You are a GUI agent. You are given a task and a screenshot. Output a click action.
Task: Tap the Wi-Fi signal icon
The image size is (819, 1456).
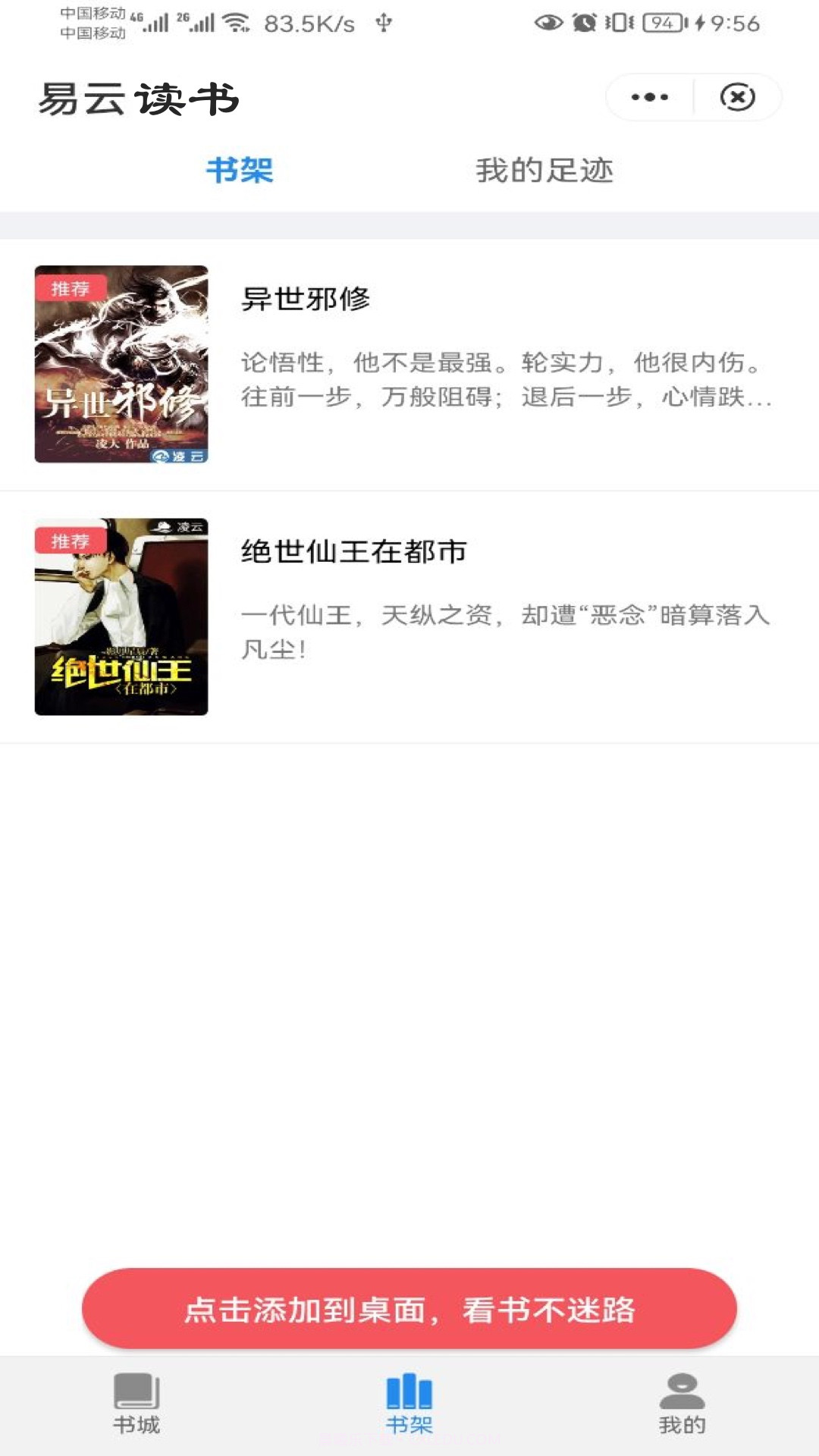pos(235,20)
